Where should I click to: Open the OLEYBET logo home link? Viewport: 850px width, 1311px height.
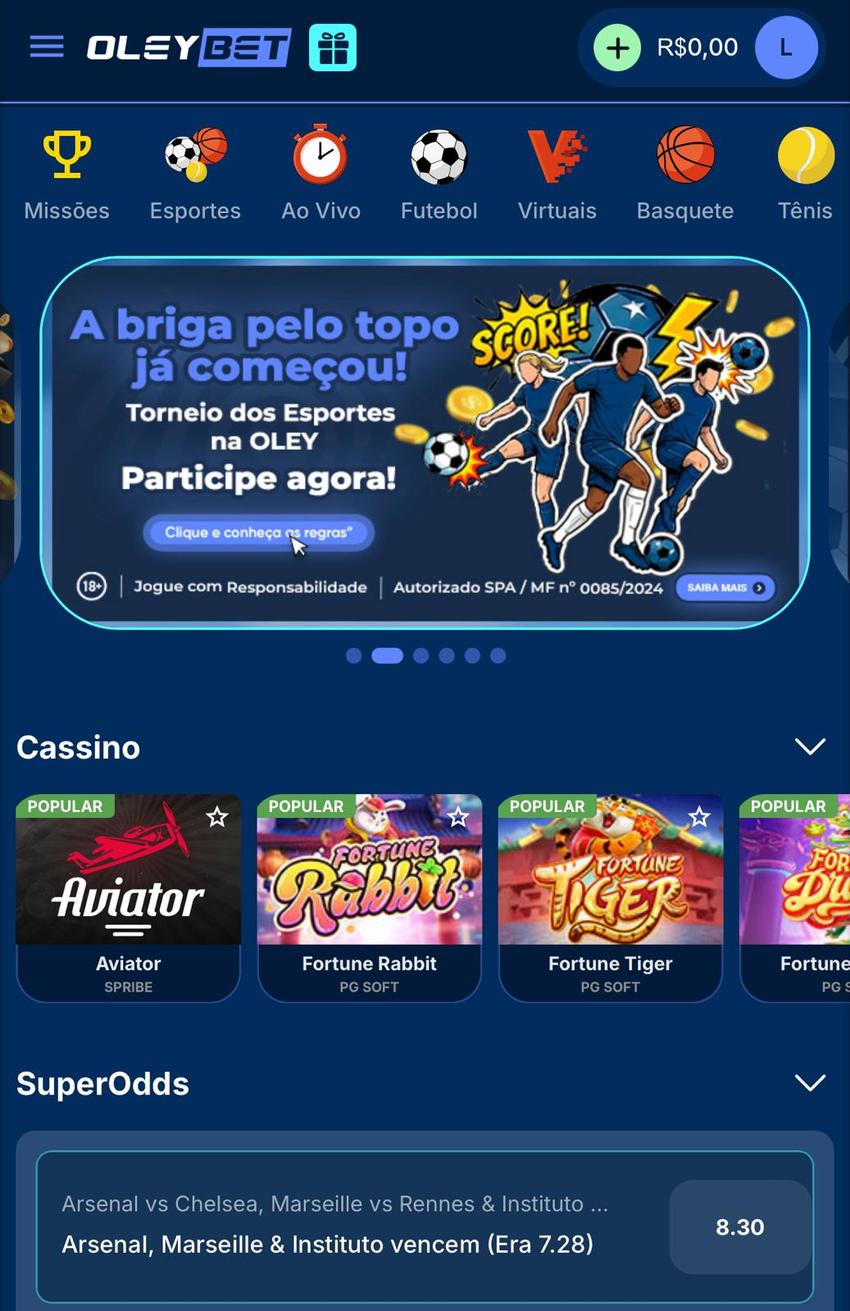click(x=185, y=46)
